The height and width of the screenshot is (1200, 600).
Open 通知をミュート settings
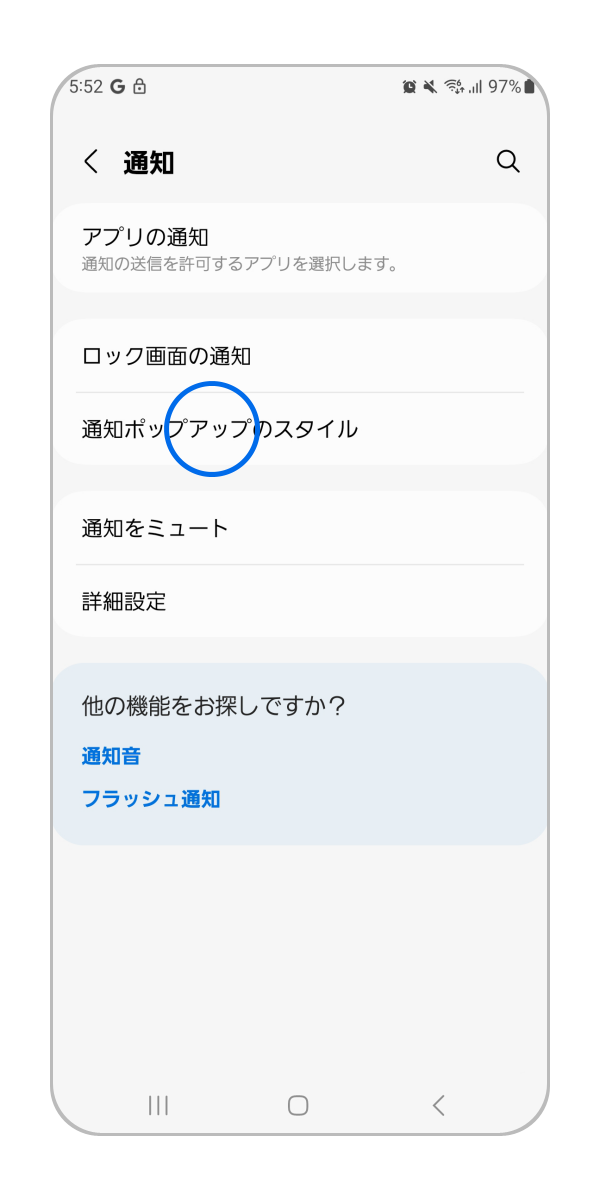pos(300,528)
